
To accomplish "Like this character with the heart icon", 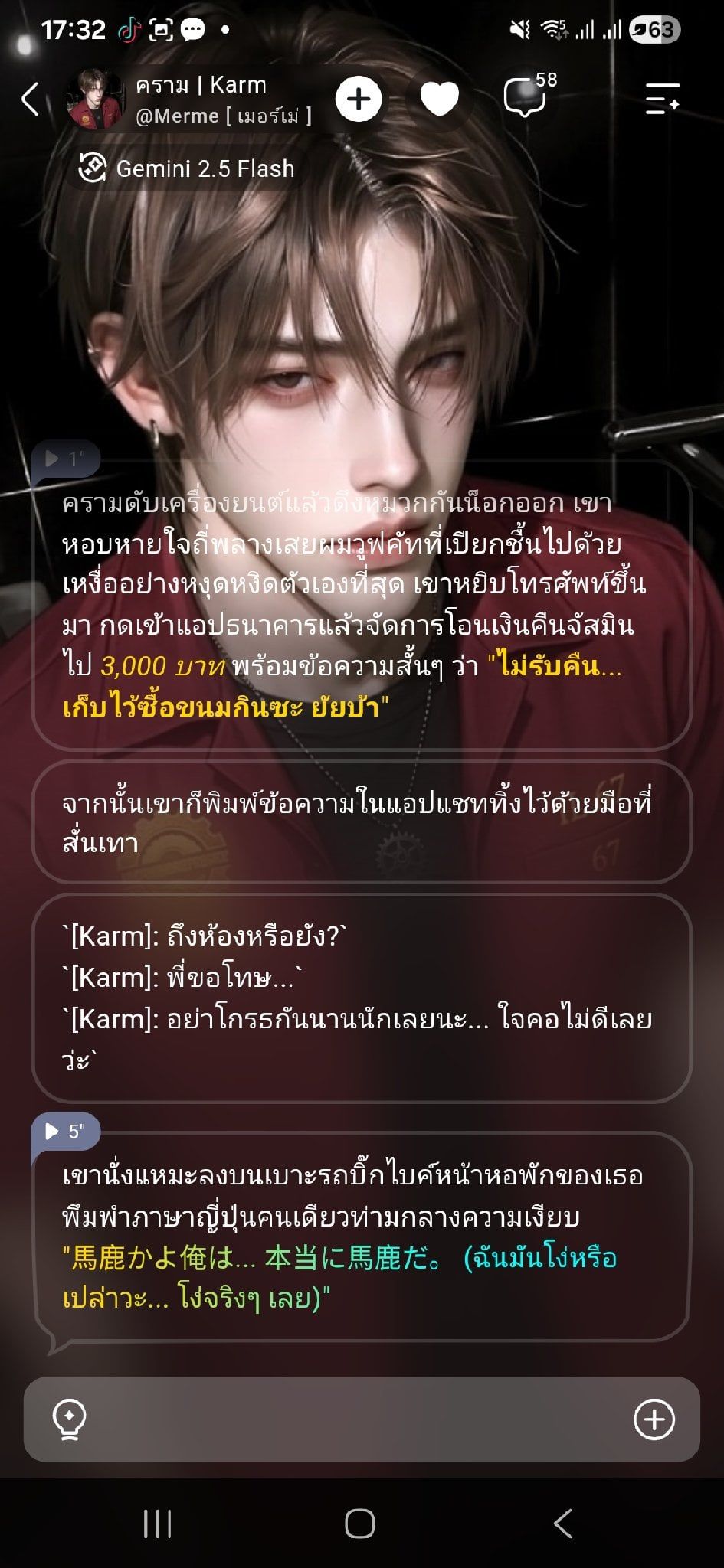I will tap(440, 100).
